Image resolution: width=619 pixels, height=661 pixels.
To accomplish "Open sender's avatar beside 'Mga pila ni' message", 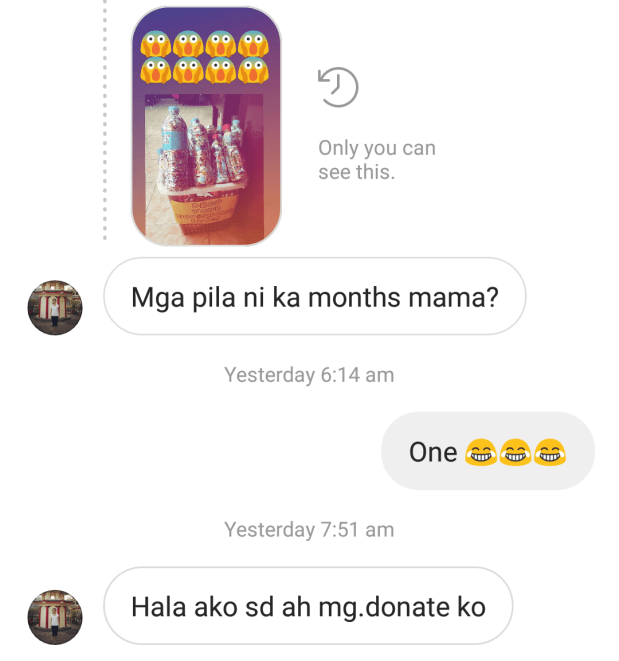I will [54, 307].
